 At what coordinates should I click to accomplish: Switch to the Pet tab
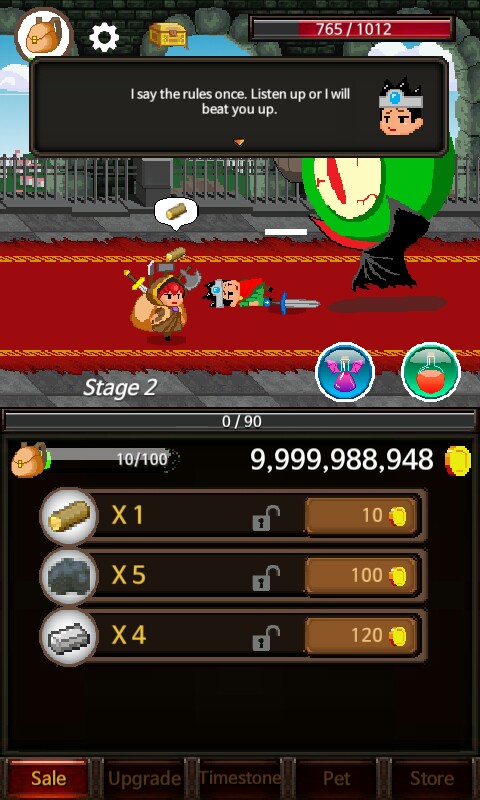coord(337,779)
